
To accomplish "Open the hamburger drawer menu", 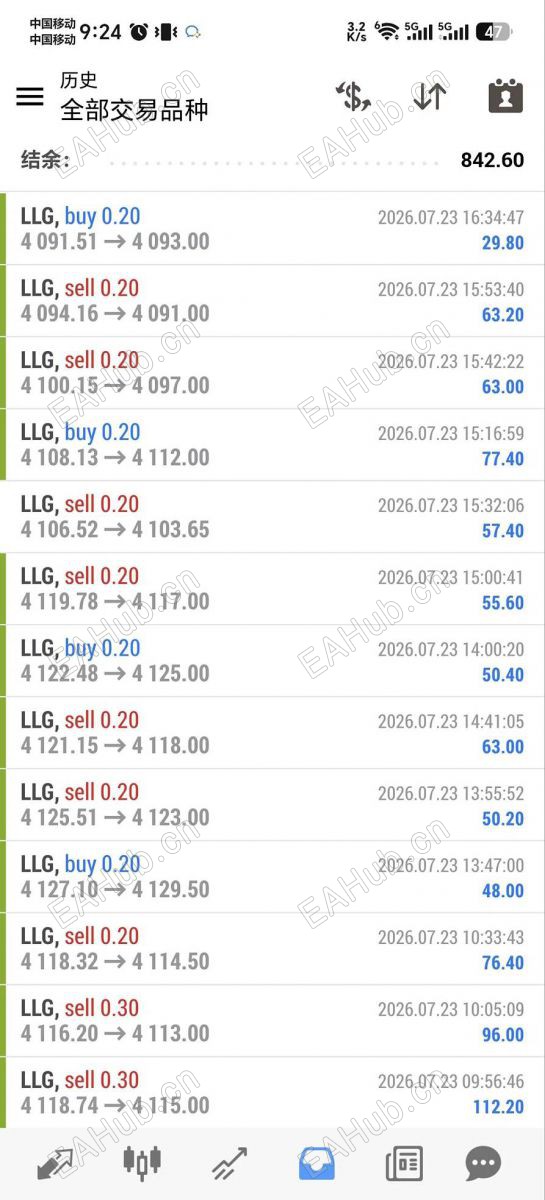I will click(30, 96).
